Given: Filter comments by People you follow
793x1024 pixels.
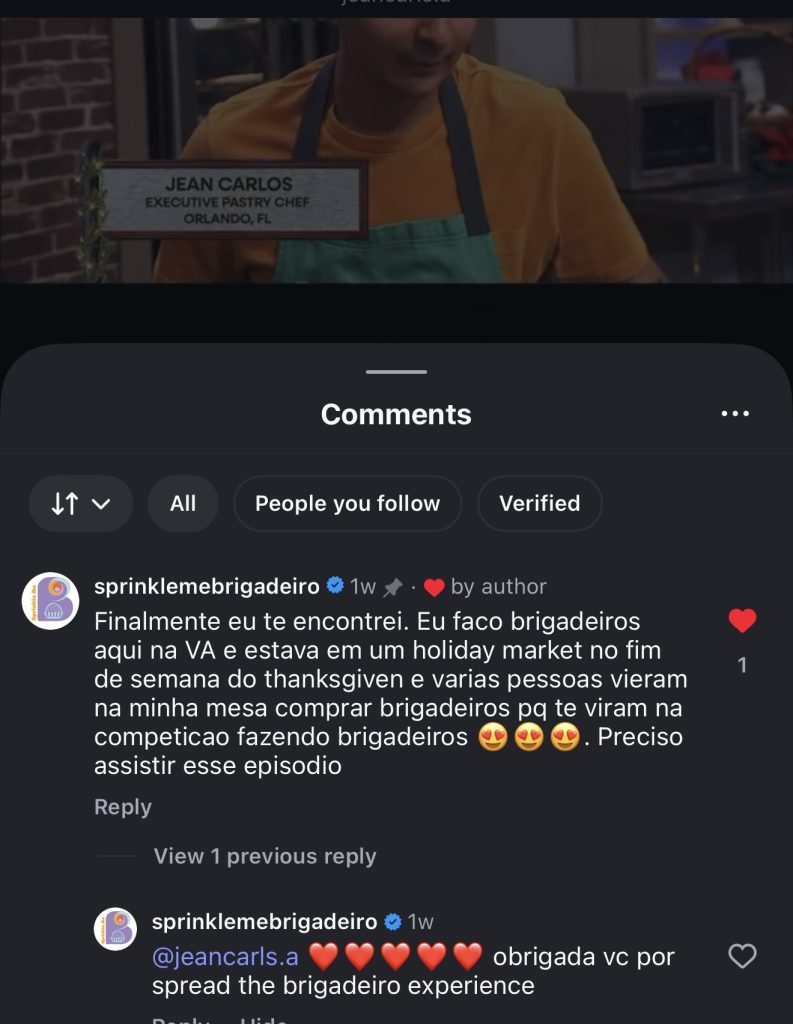Looking at the screenshot, I should point(347,504).
